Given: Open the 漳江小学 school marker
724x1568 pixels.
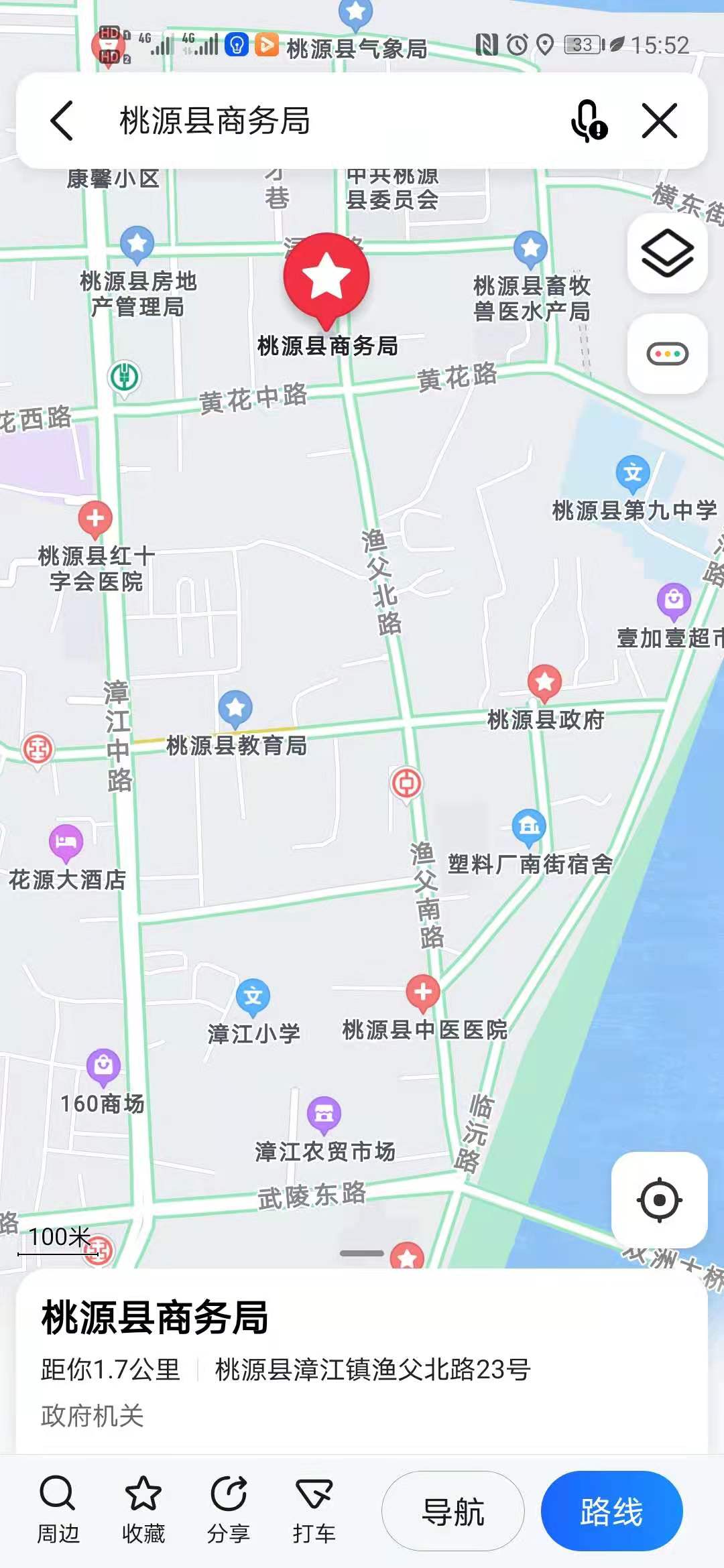Looking at the screenshot, I should tap(253, 996).
